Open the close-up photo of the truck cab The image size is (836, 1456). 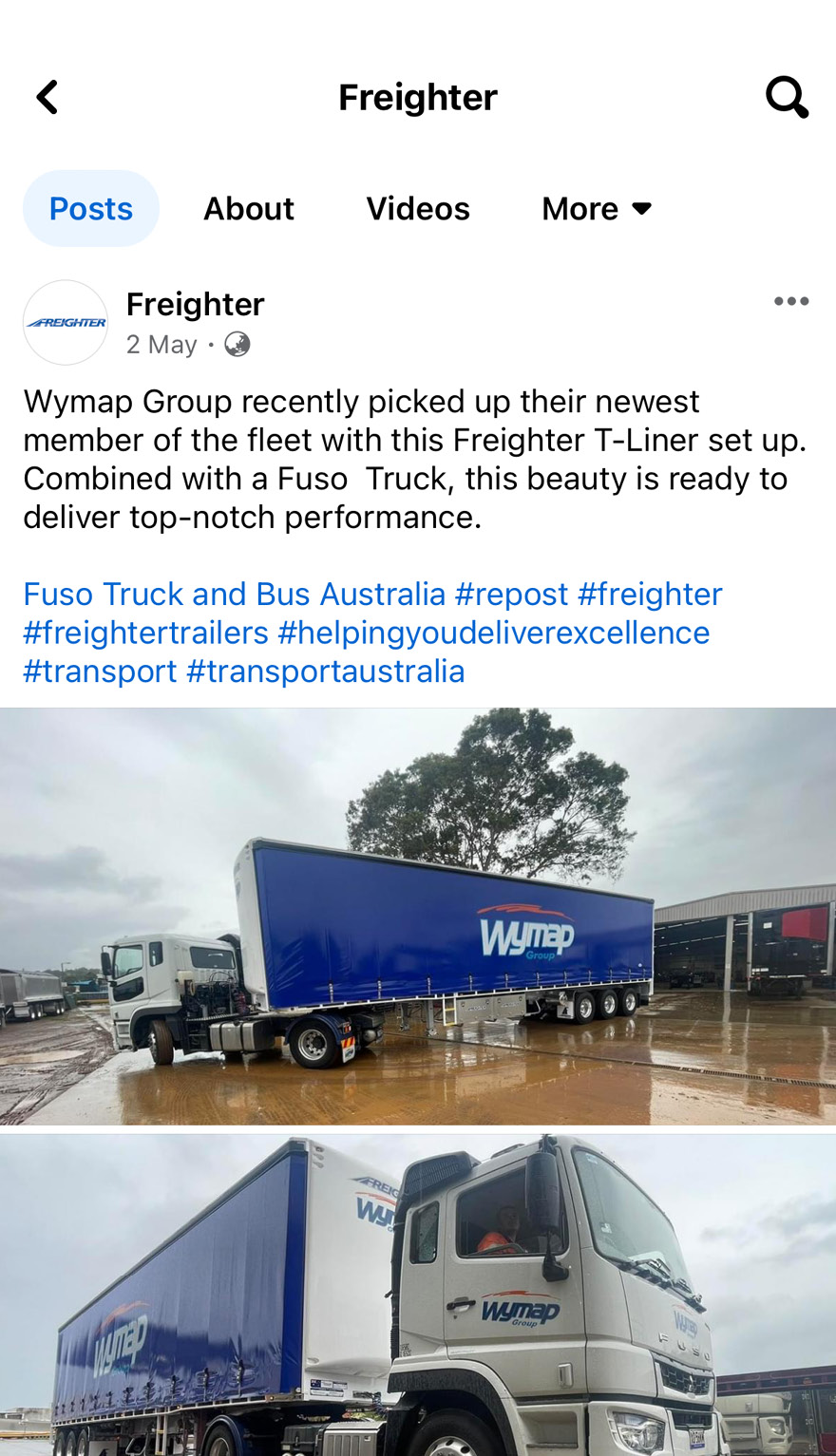(x=418, y=1296)
